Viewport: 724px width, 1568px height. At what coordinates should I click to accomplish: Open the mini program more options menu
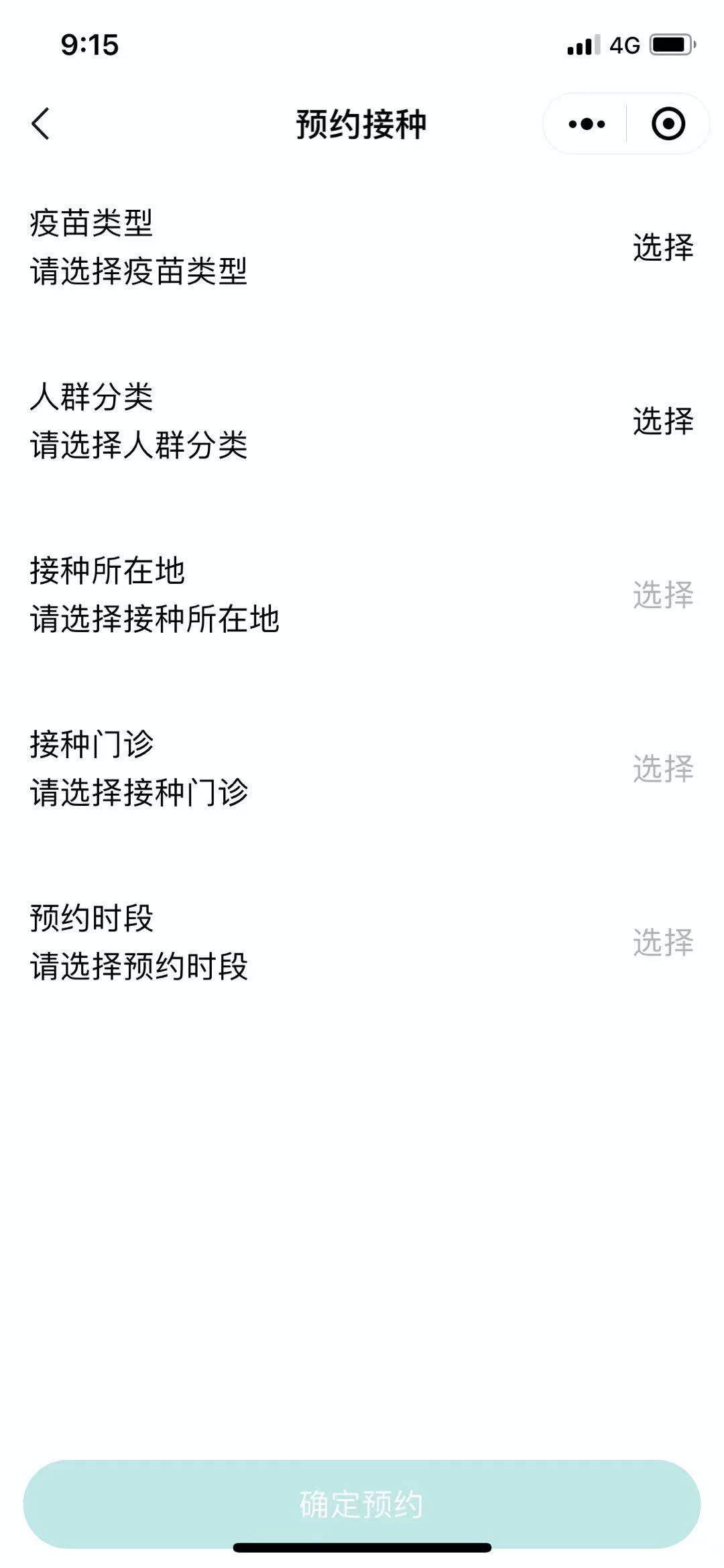pyautogui.click(x=587, y=124)
